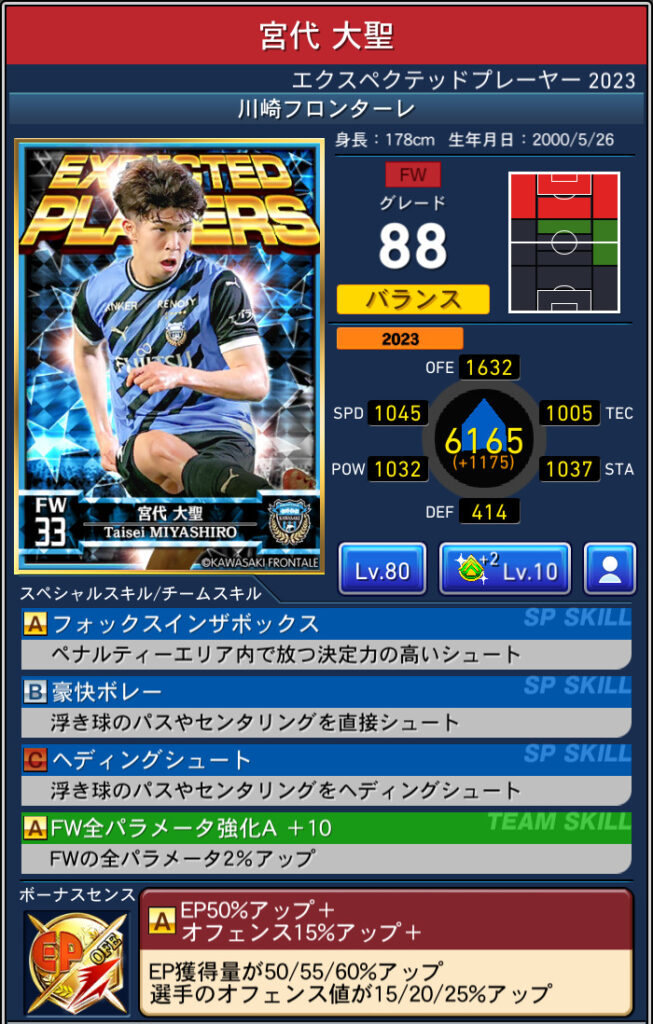The image size is (653, 1024).
Task: Enlarge the Taisei Miyashiro player card
Action: pyautogui.click(x=169, y=355)
